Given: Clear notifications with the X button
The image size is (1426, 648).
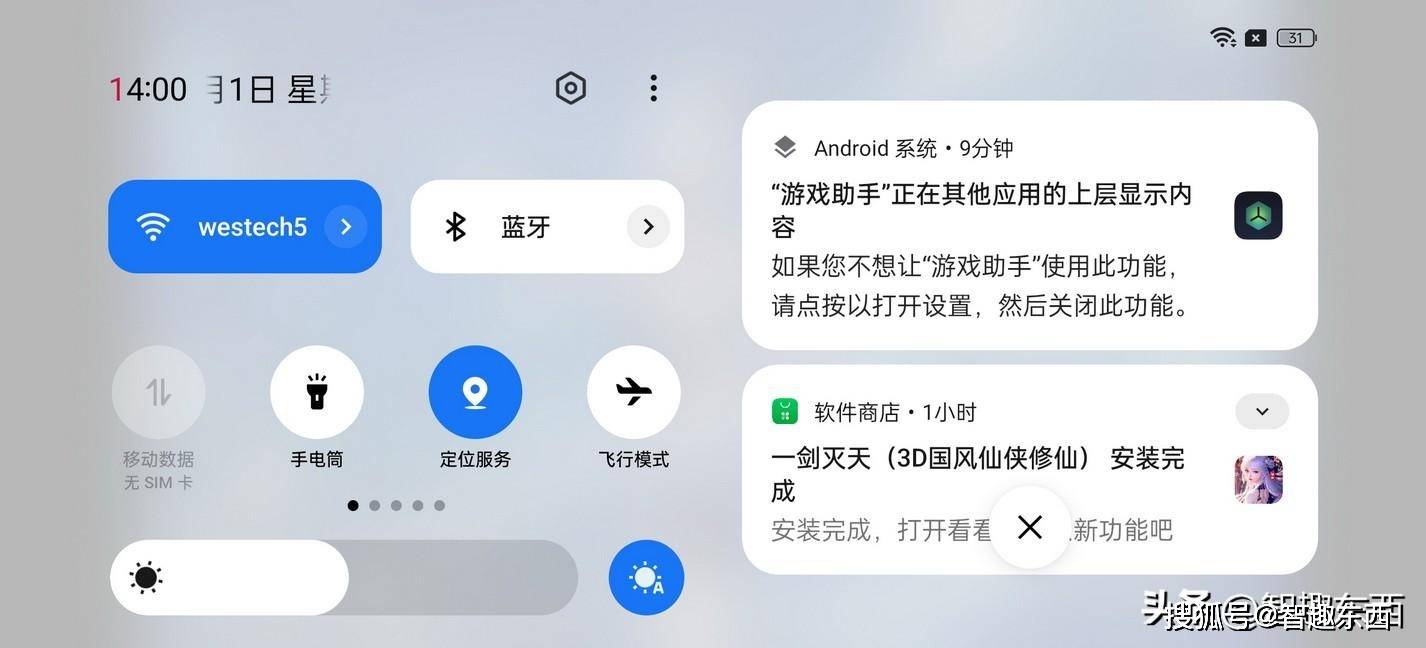Looking at the screenshot, I should click(x=1030, y=527).
